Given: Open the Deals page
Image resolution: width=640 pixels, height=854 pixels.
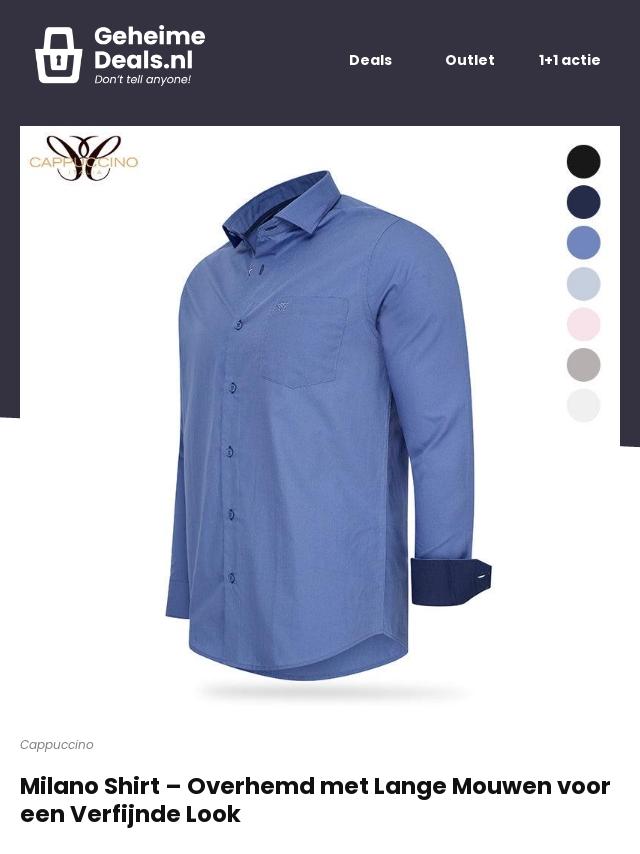Looking at the screenshot, I should pyautogui.click(x=370, y=60).
